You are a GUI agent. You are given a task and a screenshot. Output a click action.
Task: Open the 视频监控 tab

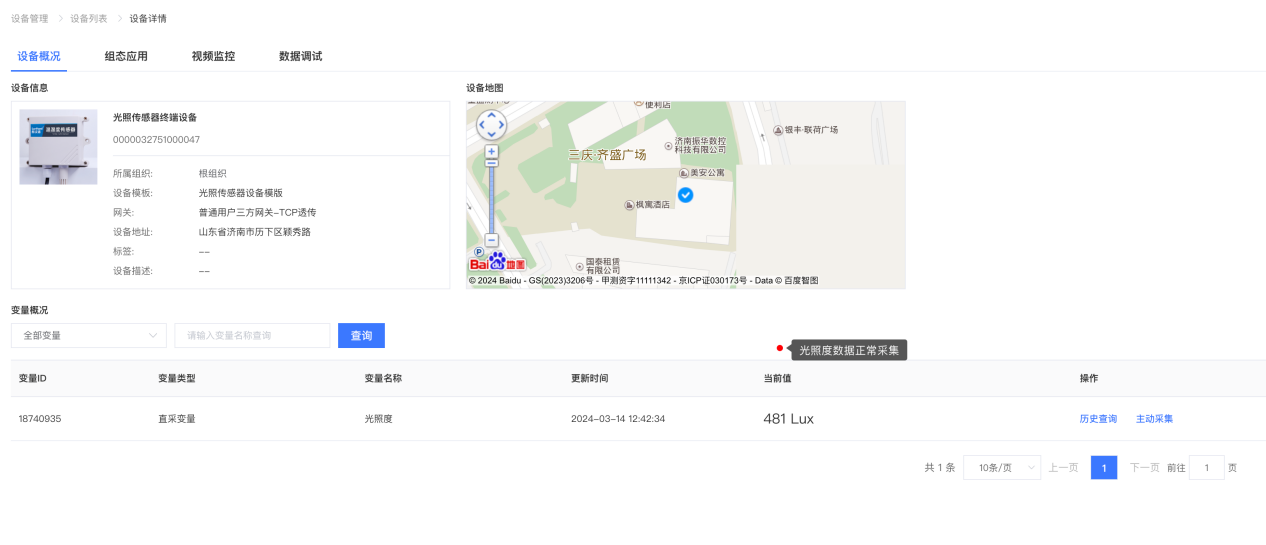pyautogui.click(x=213, y=56)
